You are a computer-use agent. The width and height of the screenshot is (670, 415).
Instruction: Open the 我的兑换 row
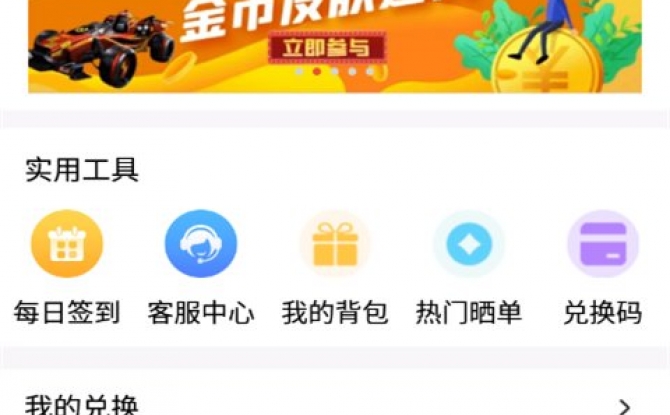pos(335,405)
